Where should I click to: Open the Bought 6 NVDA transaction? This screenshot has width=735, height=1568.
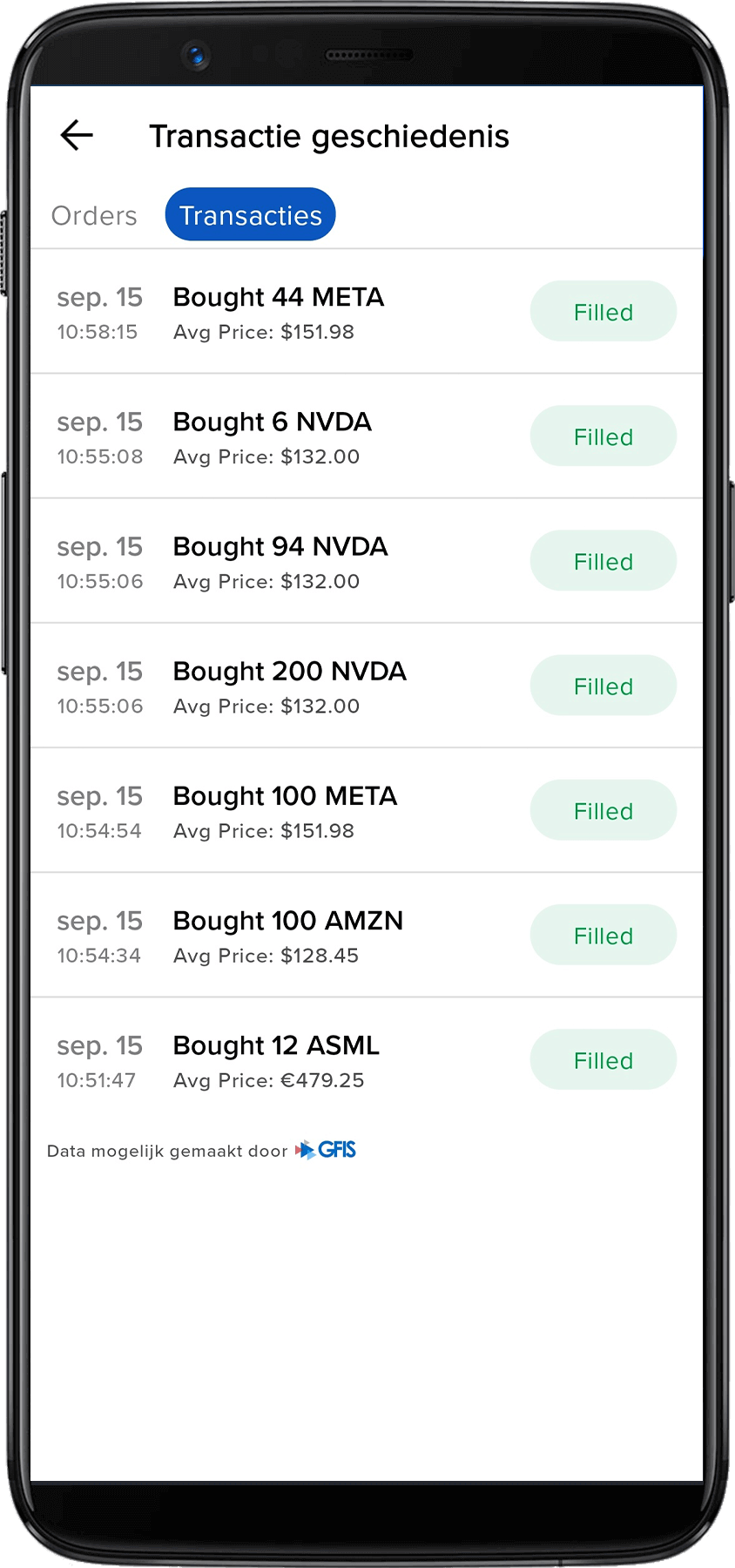(272, 422)
